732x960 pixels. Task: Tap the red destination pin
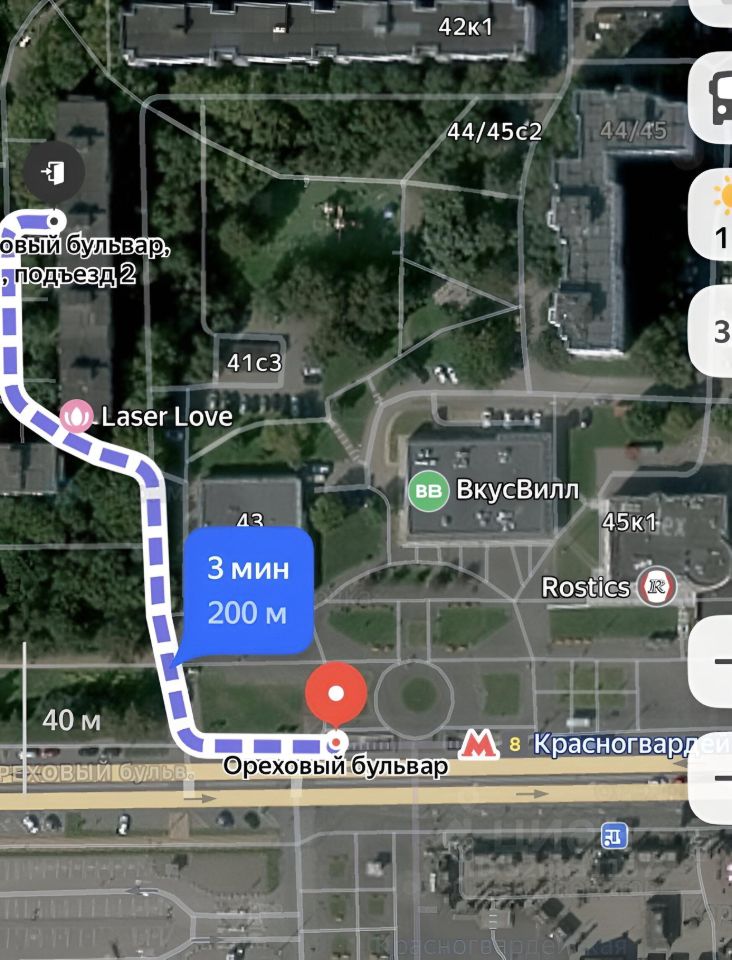click(336, 694)
